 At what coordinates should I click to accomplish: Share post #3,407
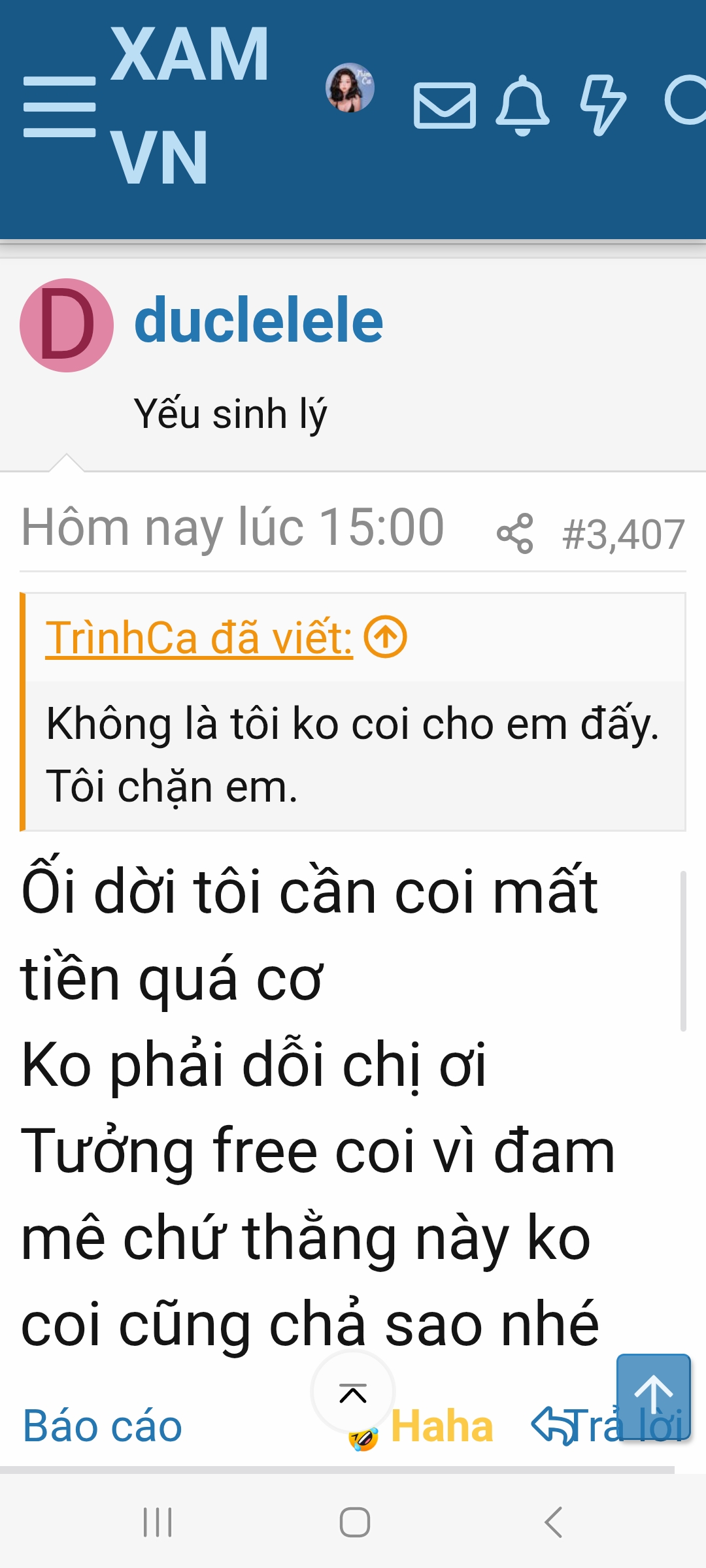point(515,534)
